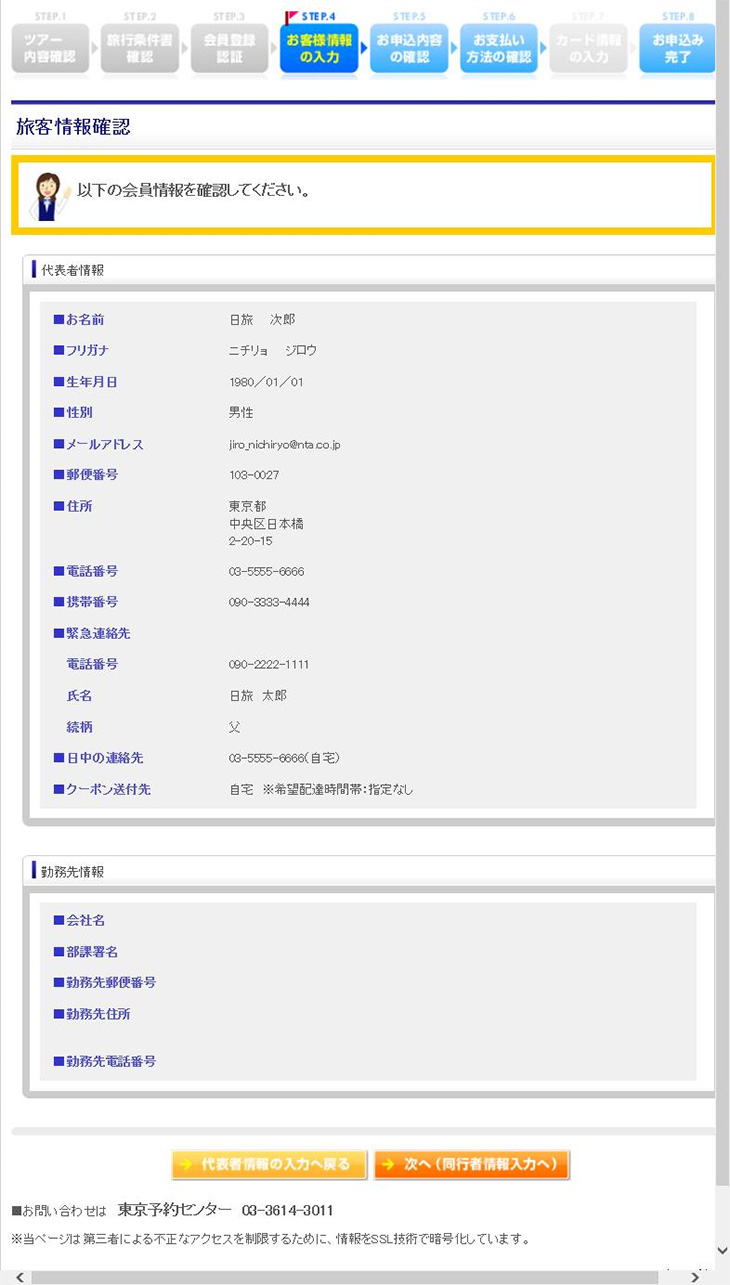Proceed with 次へ（同行者情報入力へ） button
Viewport: 730px width, 1285px height.
[472, 1164]
